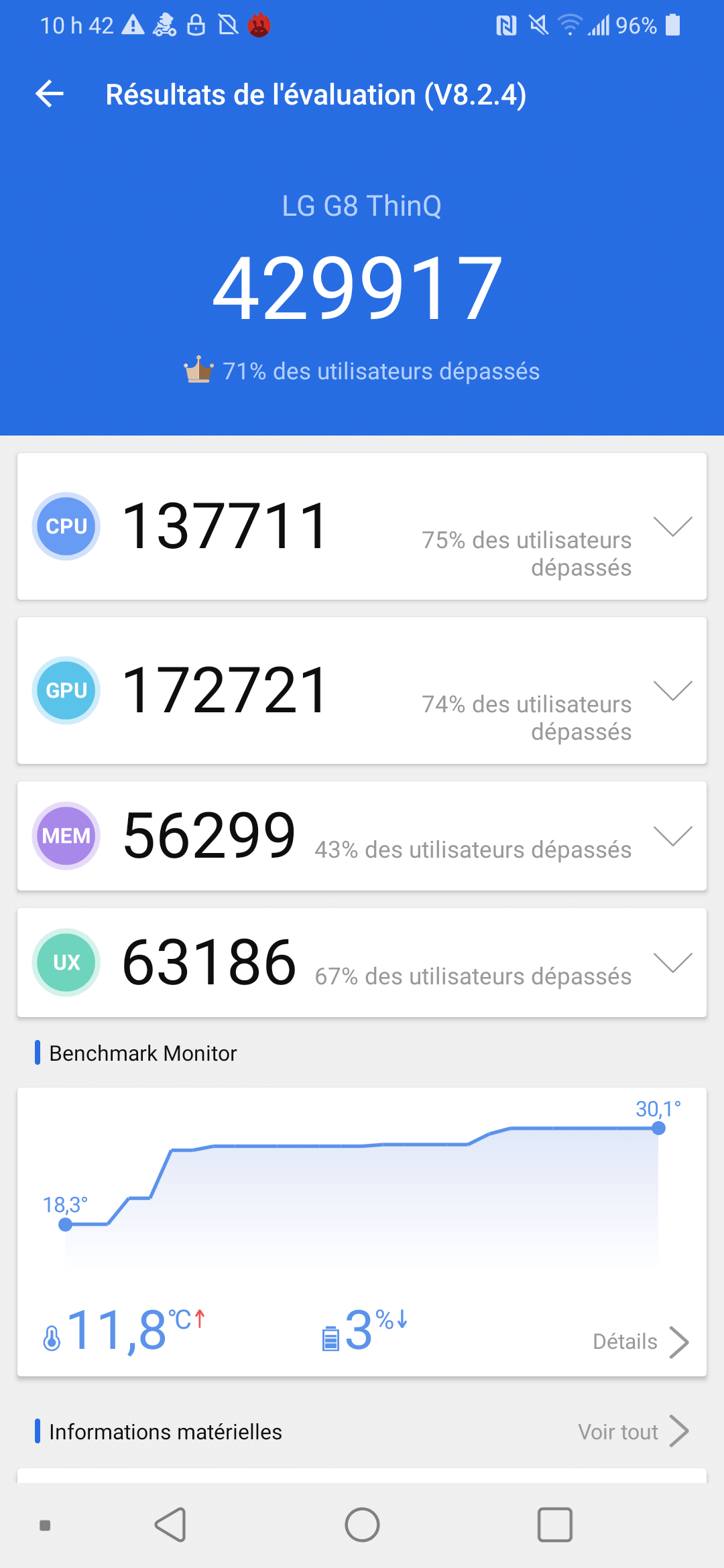Expand the CPU score details

pyautogui.click(x=672, y=527)
